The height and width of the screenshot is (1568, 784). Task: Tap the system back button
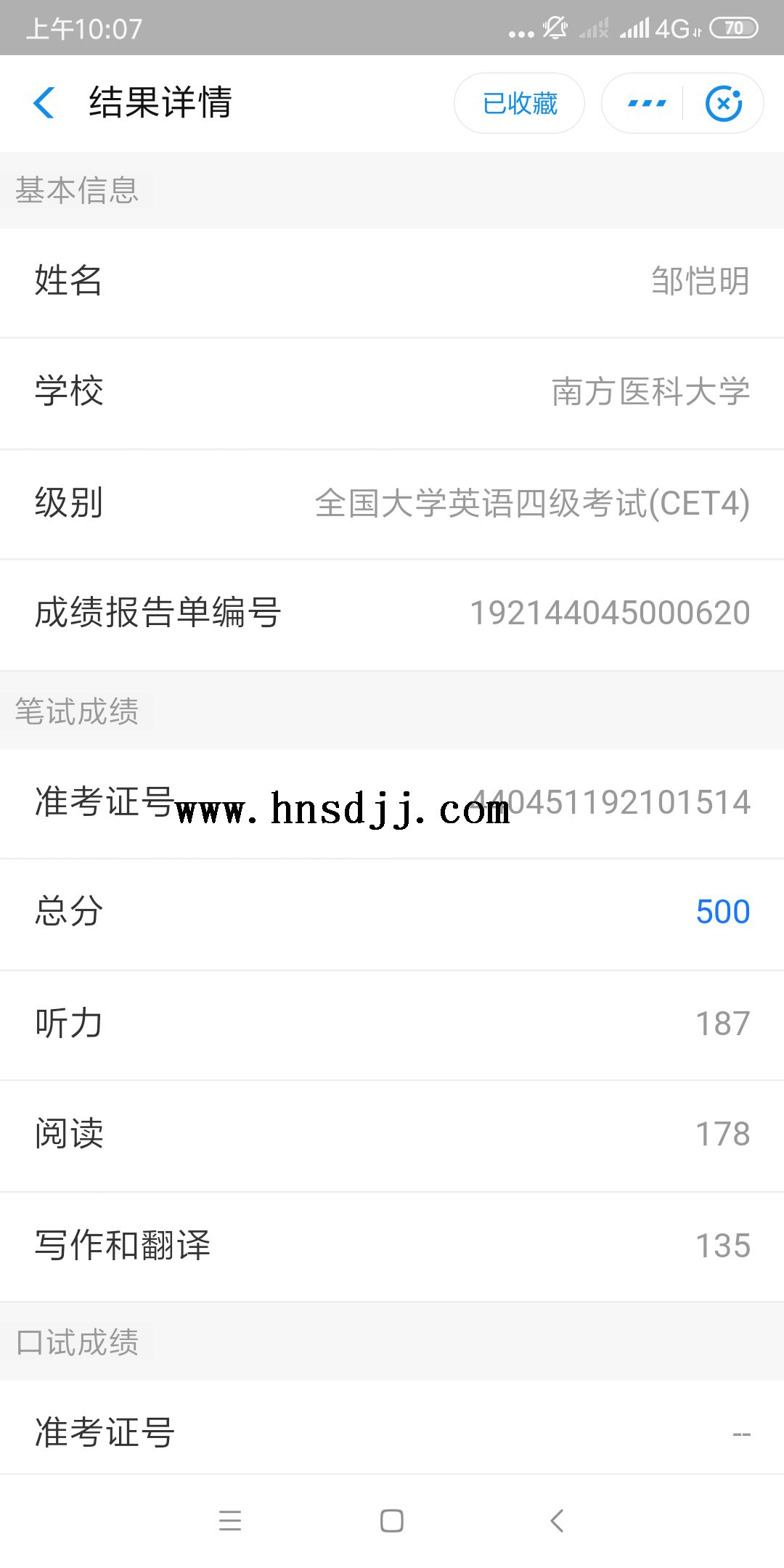click(x=557, y=1520)
